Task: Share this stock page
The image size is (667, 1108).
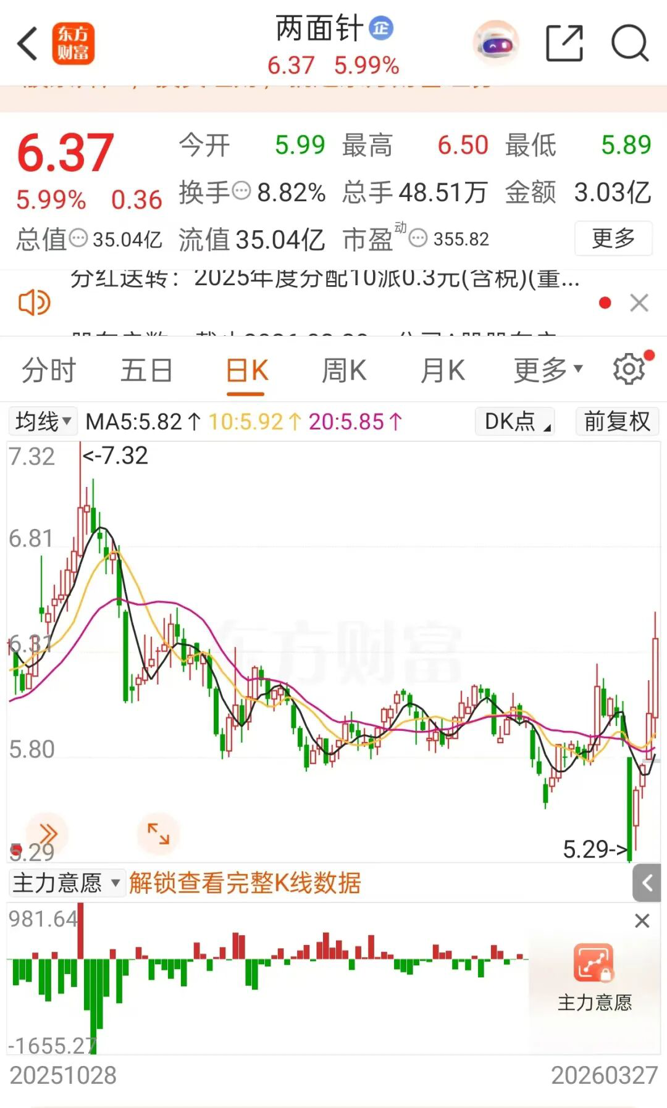Action: point(564,43)
